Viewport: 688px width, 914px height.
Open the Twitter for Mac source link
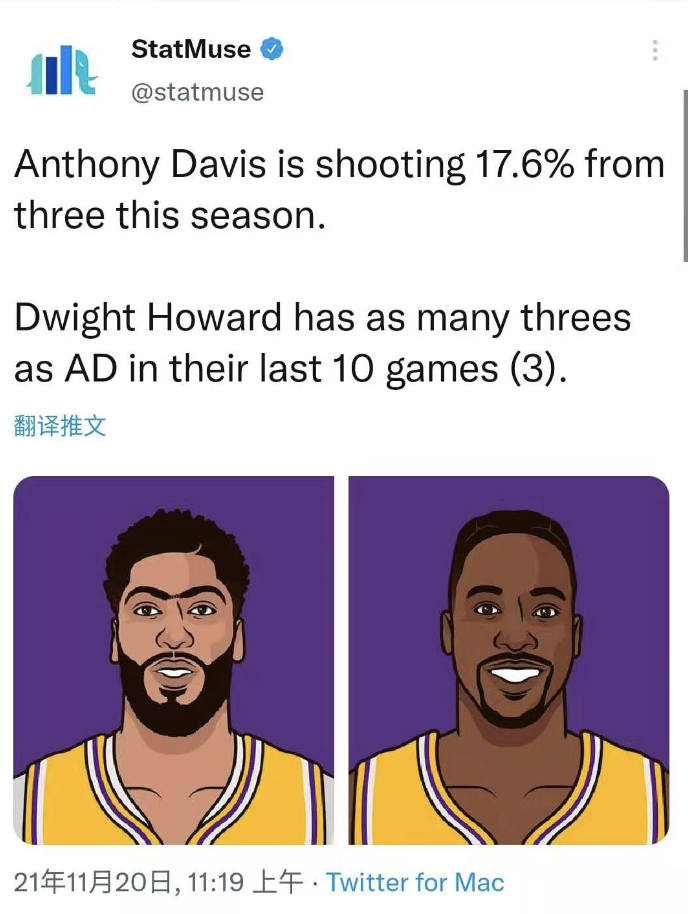click(415, 882)
